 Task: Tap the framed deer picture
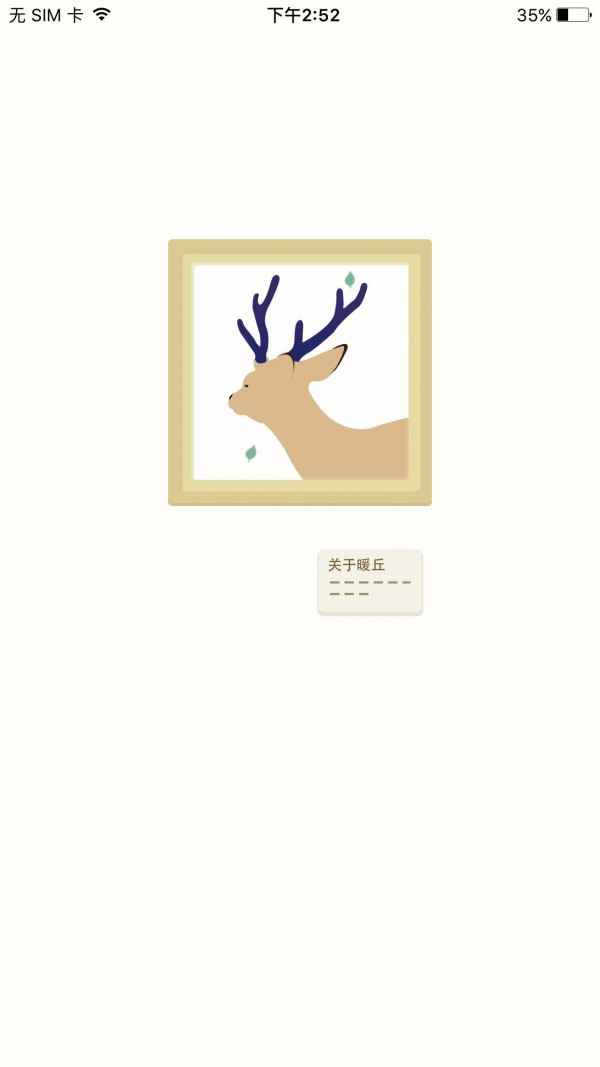tap(300, 372)
